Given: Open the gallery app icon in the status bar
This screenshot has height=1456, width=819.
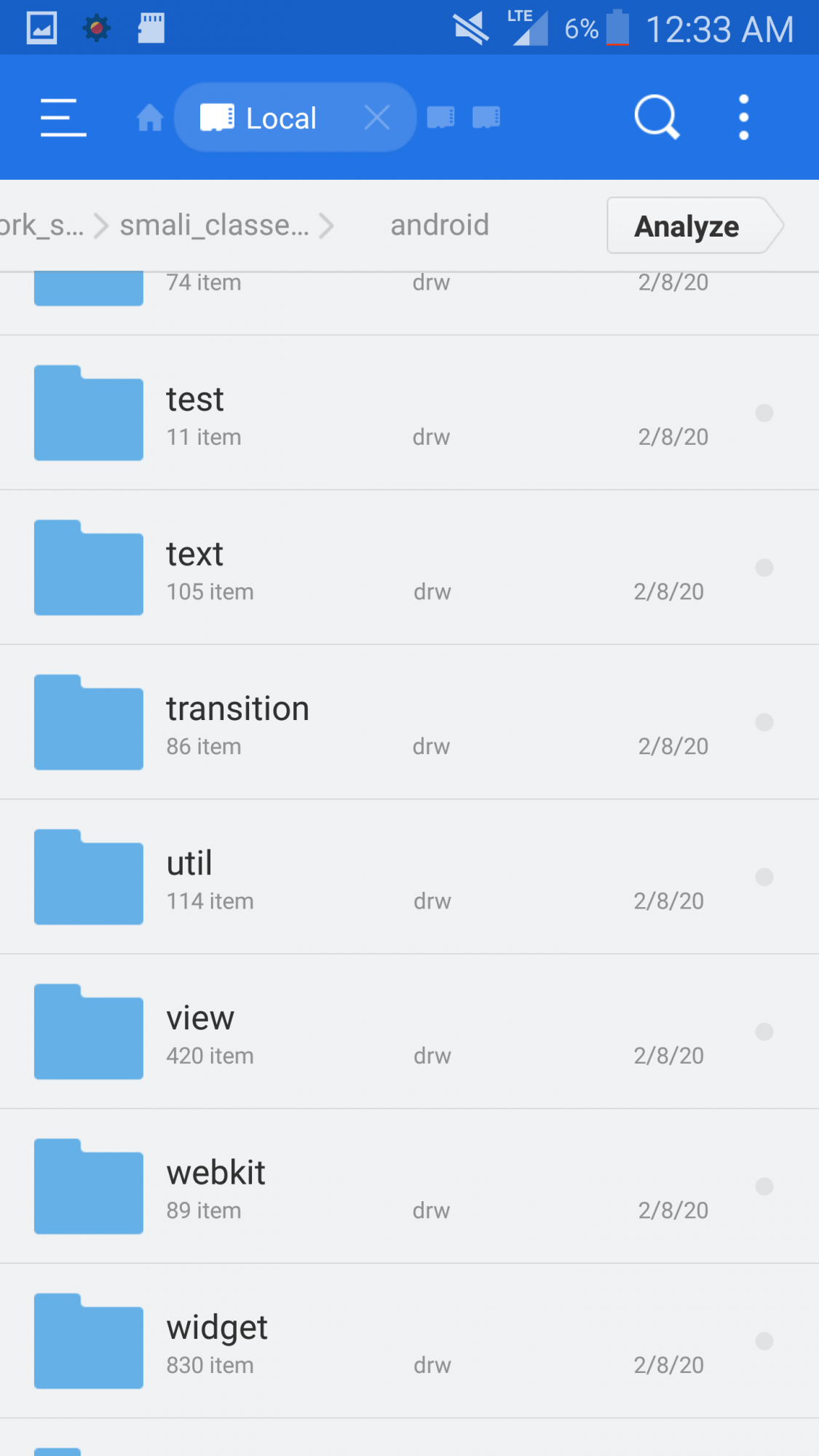Looking at the screenshot, I should pyautogui.click(x=41, y=28).
